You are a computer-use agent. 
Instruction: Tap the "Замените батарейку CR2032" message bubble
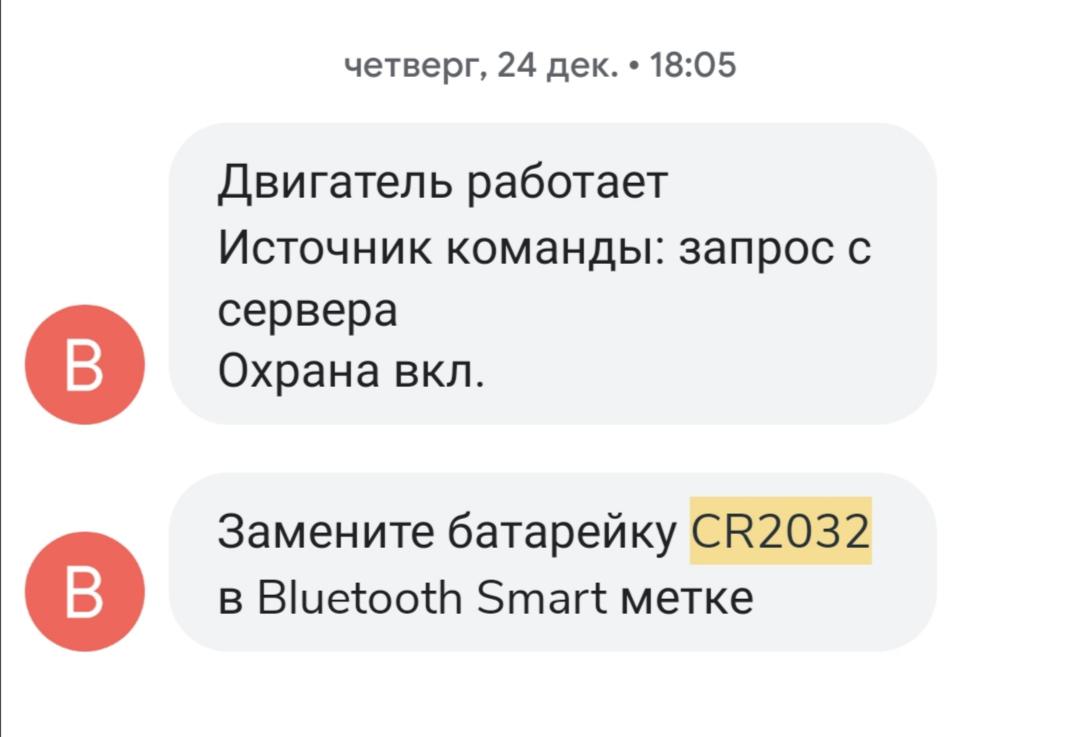552,563
